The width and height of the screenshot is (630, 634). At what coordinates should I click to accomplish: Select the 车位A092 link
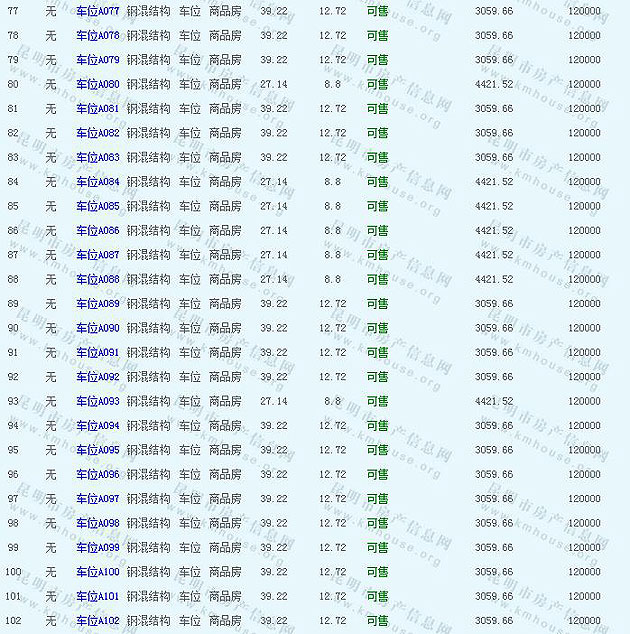coord(97,377)
